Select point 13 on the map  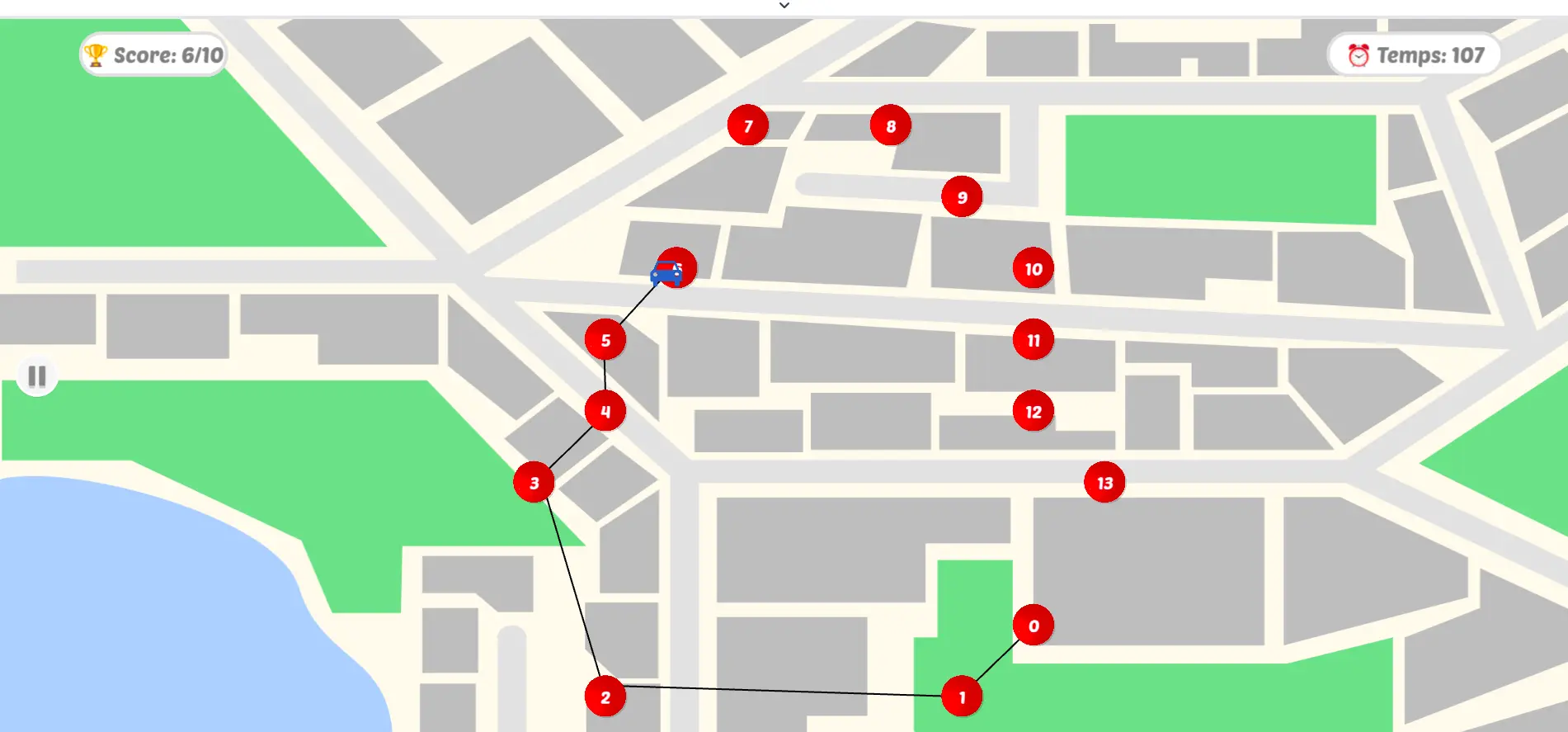click(1104, 482)
